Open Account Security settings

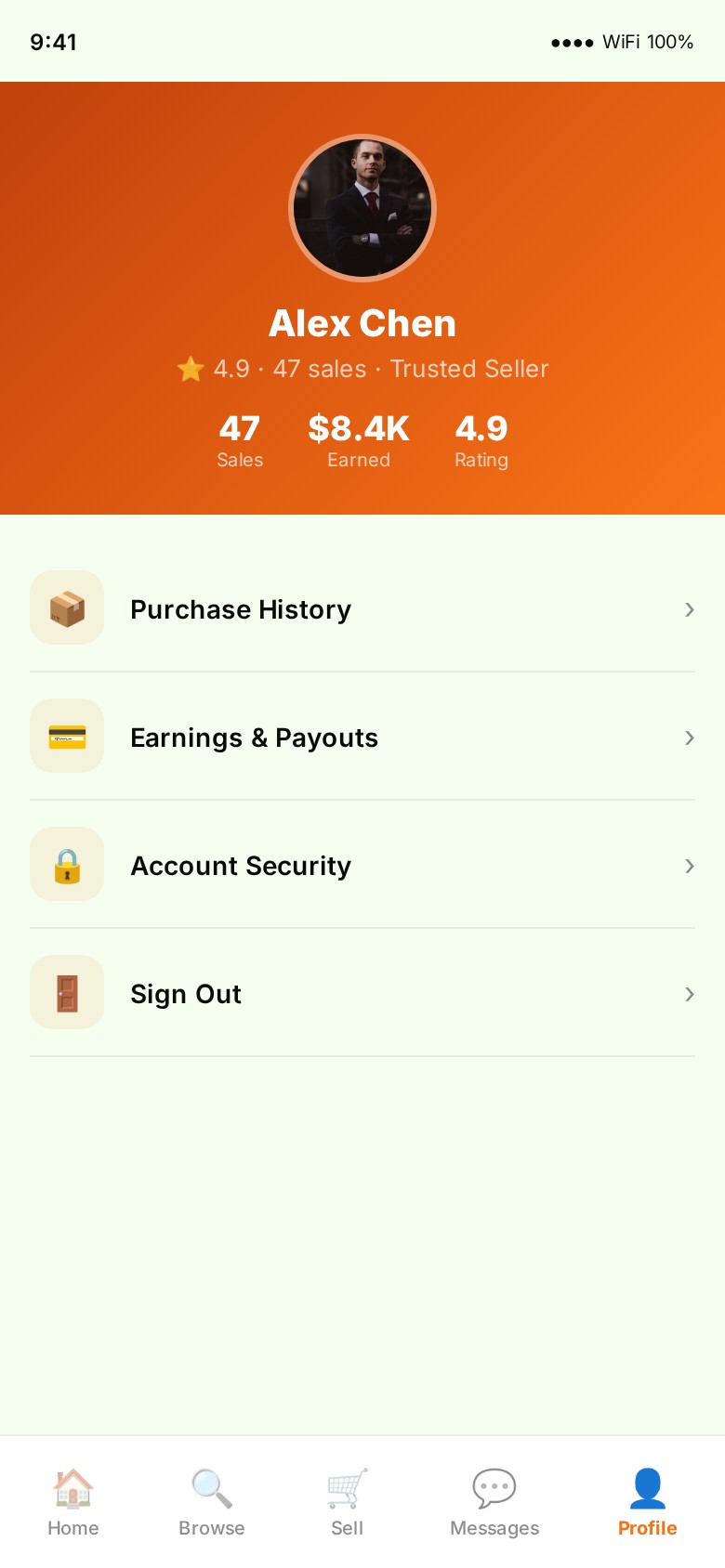click(362, 866)
